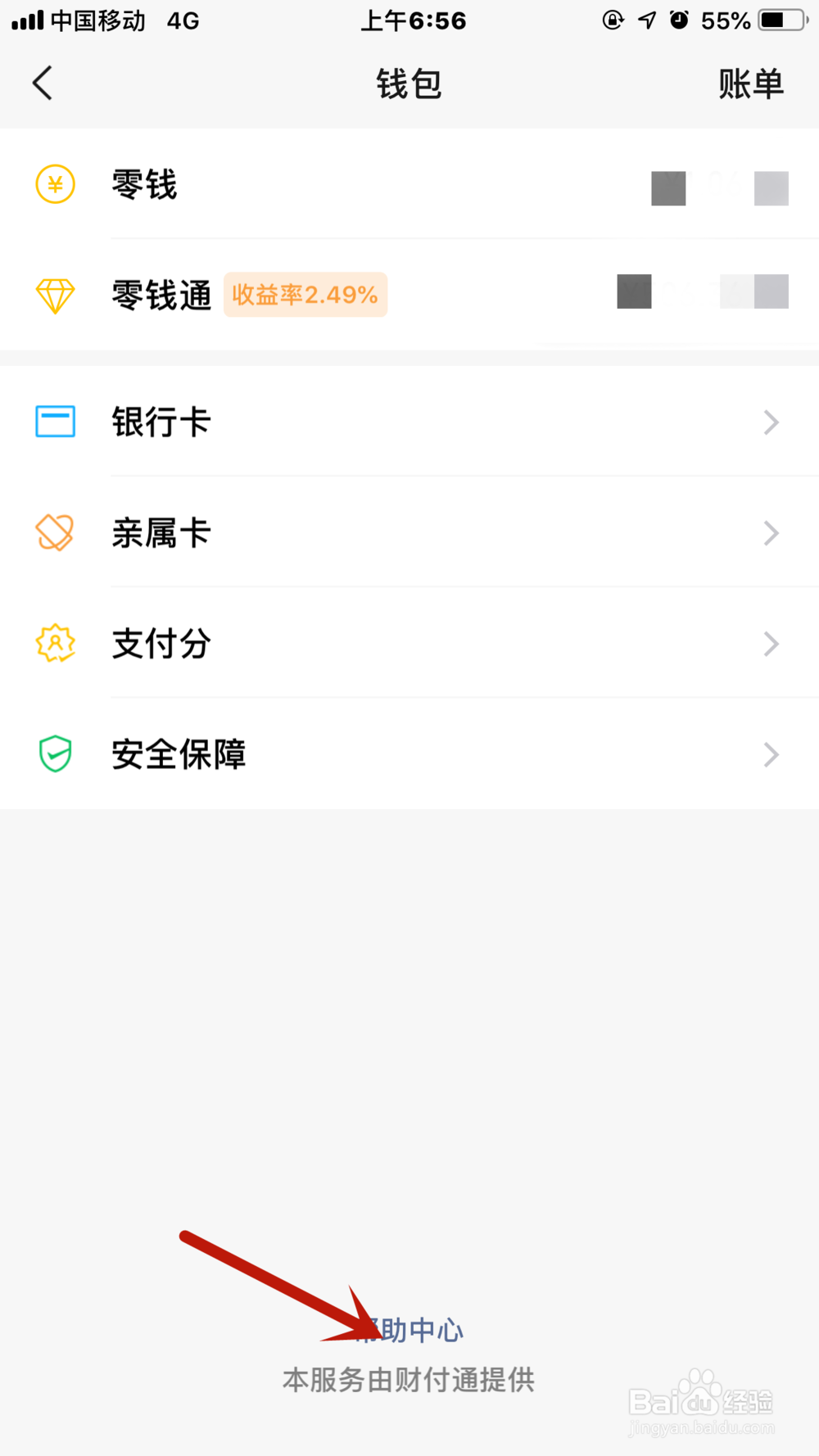This screenshot has width=819, height=1456.
Task: Open 账单 in the top bar
Action: [x=751, y=84]
